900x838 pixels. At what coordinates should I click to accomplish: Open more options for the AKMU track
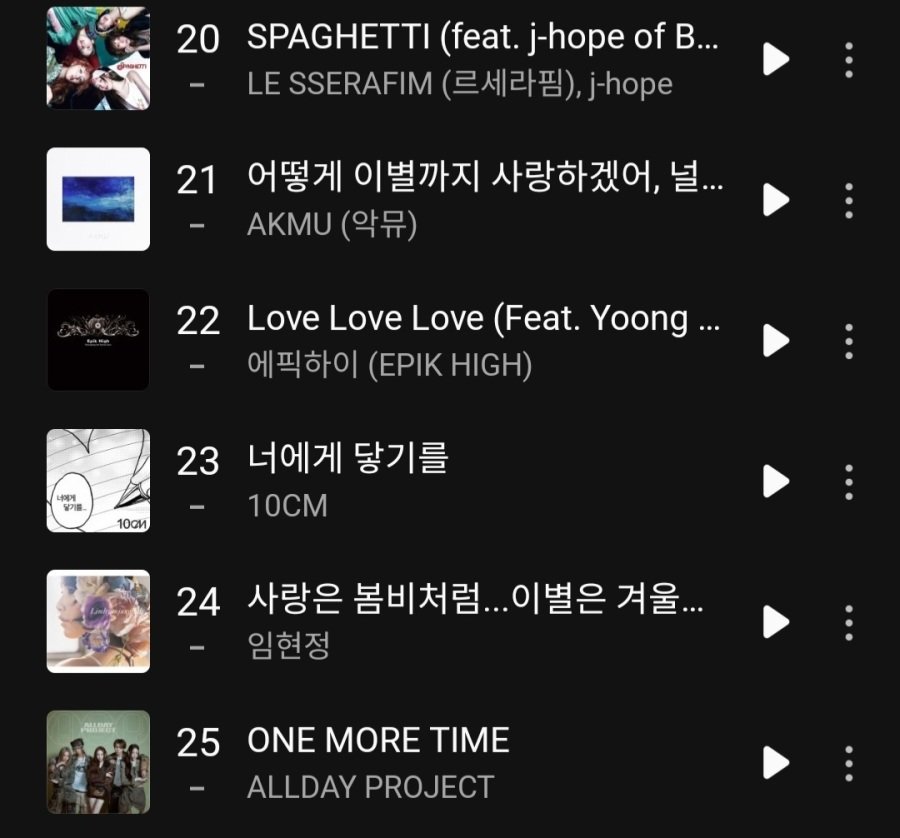[x=849, y=200]
